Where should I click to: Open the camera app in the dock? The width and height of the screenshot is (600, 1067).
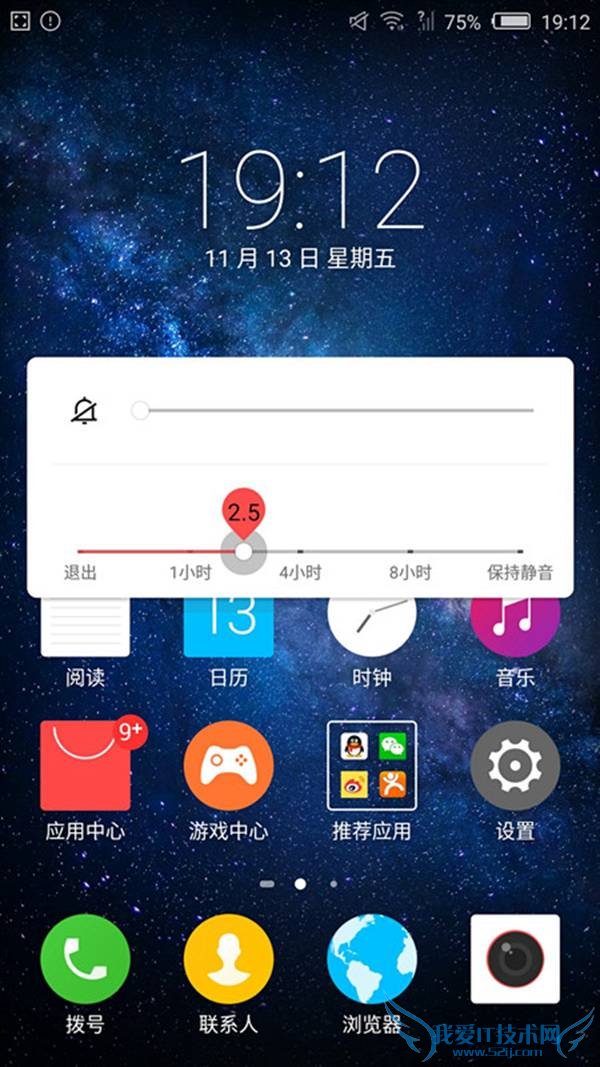(515, 959)
